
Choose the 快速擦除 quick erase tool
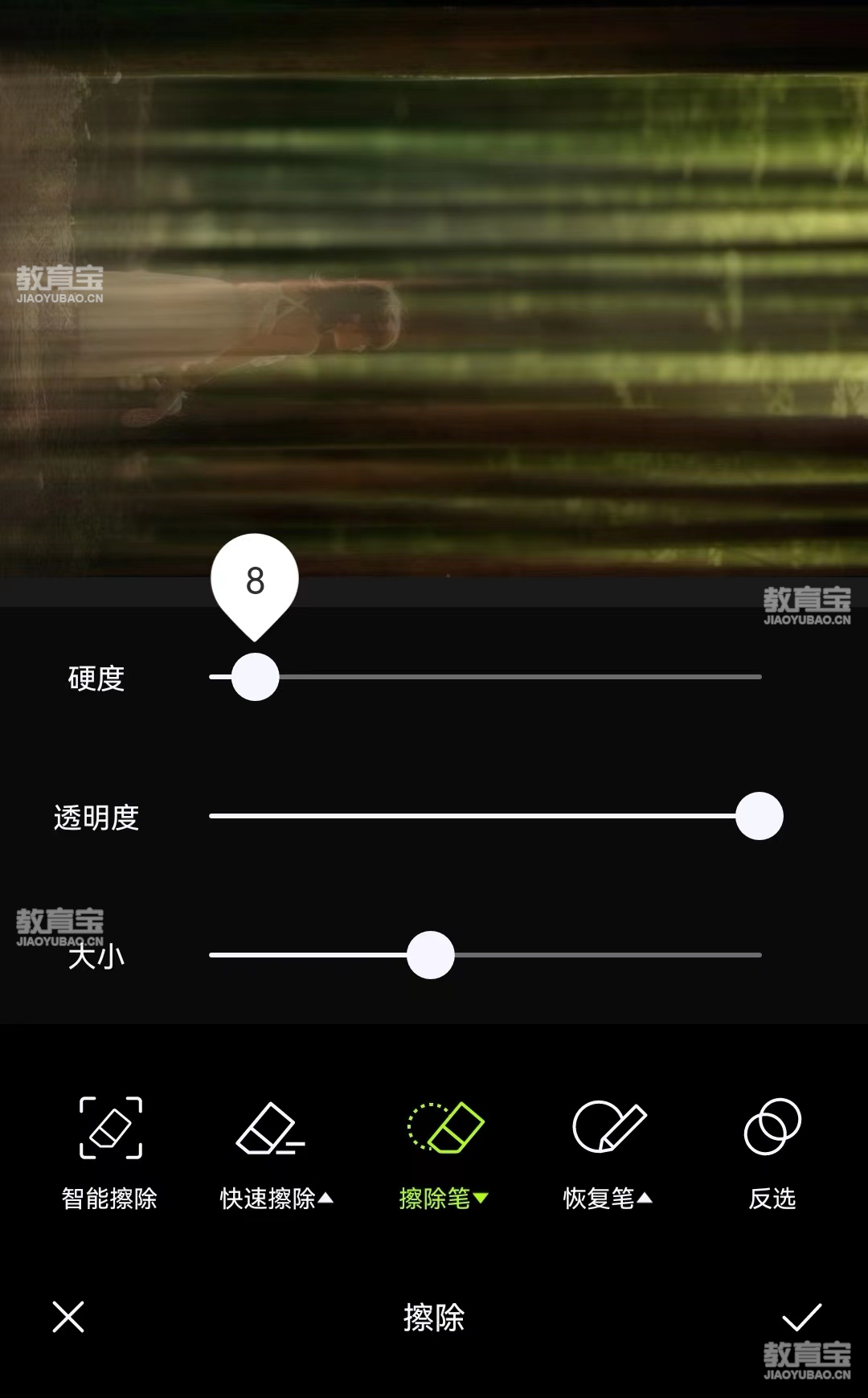[273, 1151]
